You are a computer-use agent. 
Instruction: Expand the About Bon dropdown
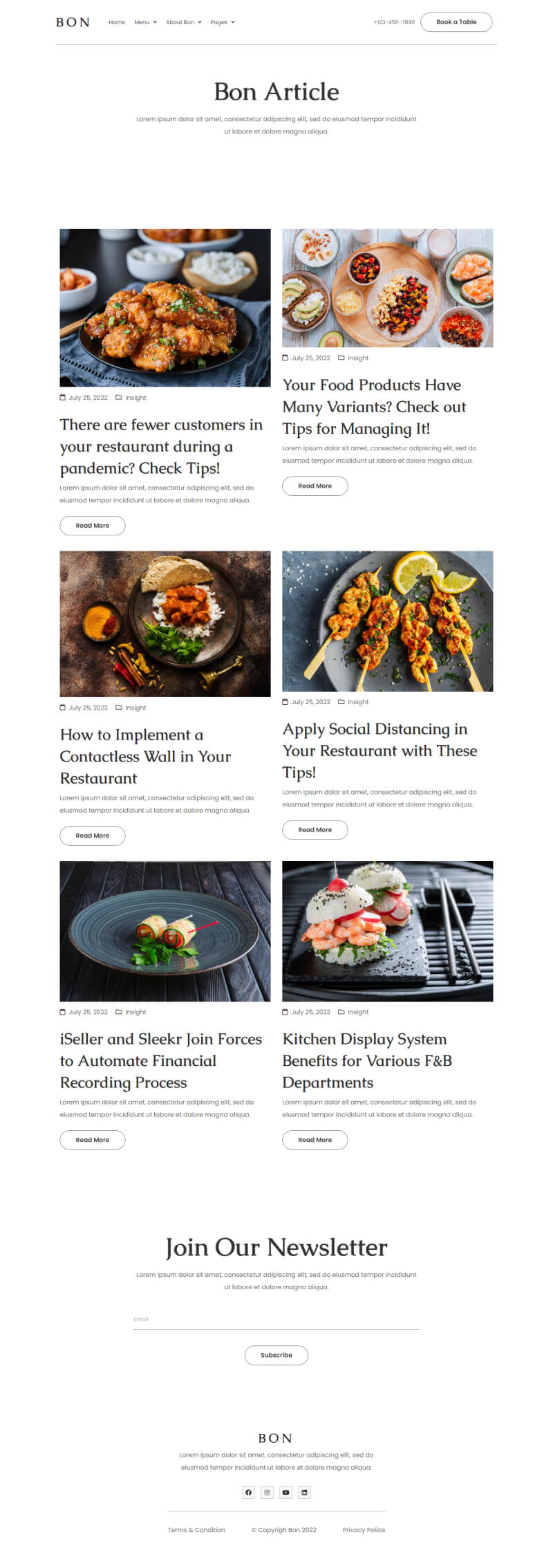tap(183, 22)
